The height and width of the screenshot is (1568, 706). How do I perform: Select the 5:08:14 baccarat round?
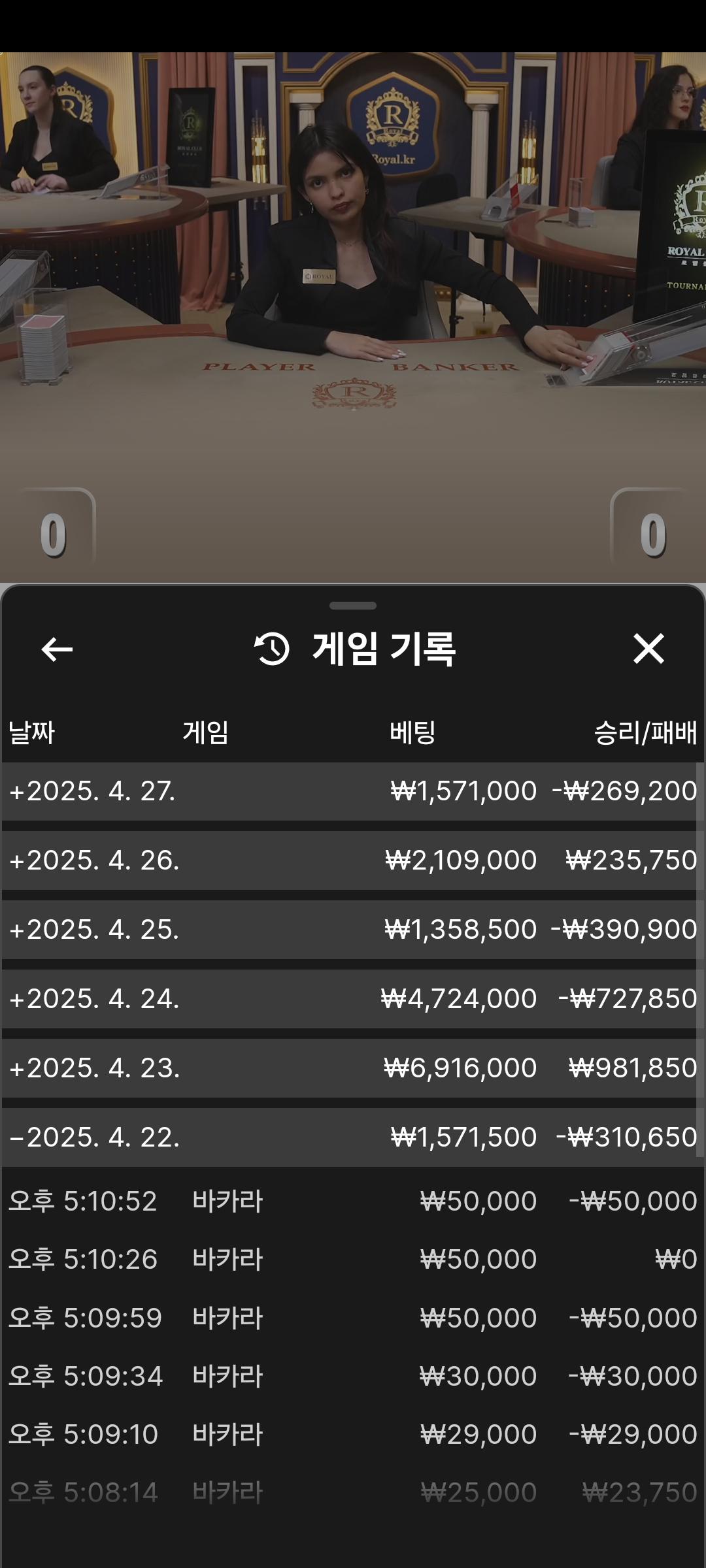353,1493
